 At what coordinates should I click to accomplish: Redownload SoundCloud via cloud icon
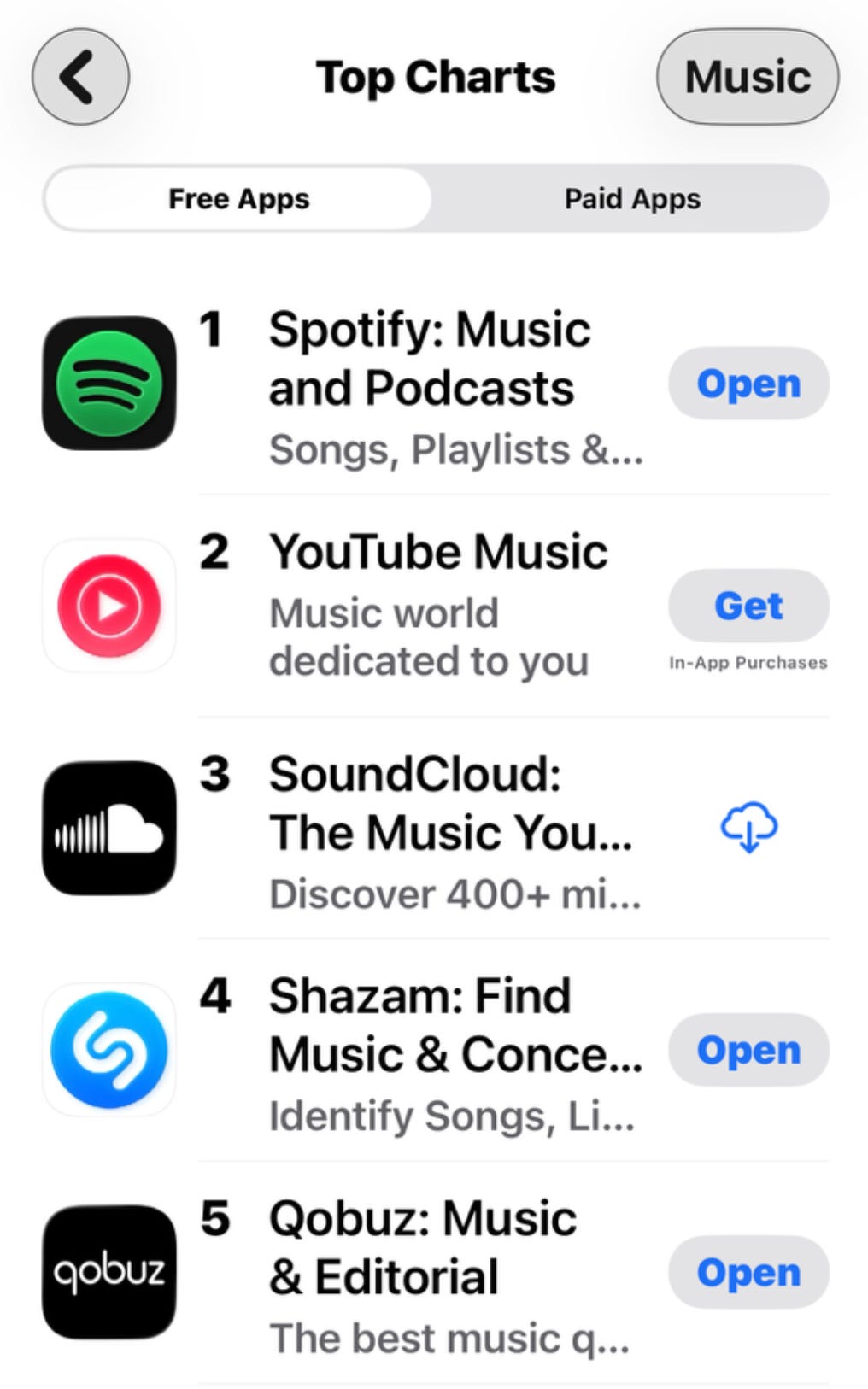(748, 827)
